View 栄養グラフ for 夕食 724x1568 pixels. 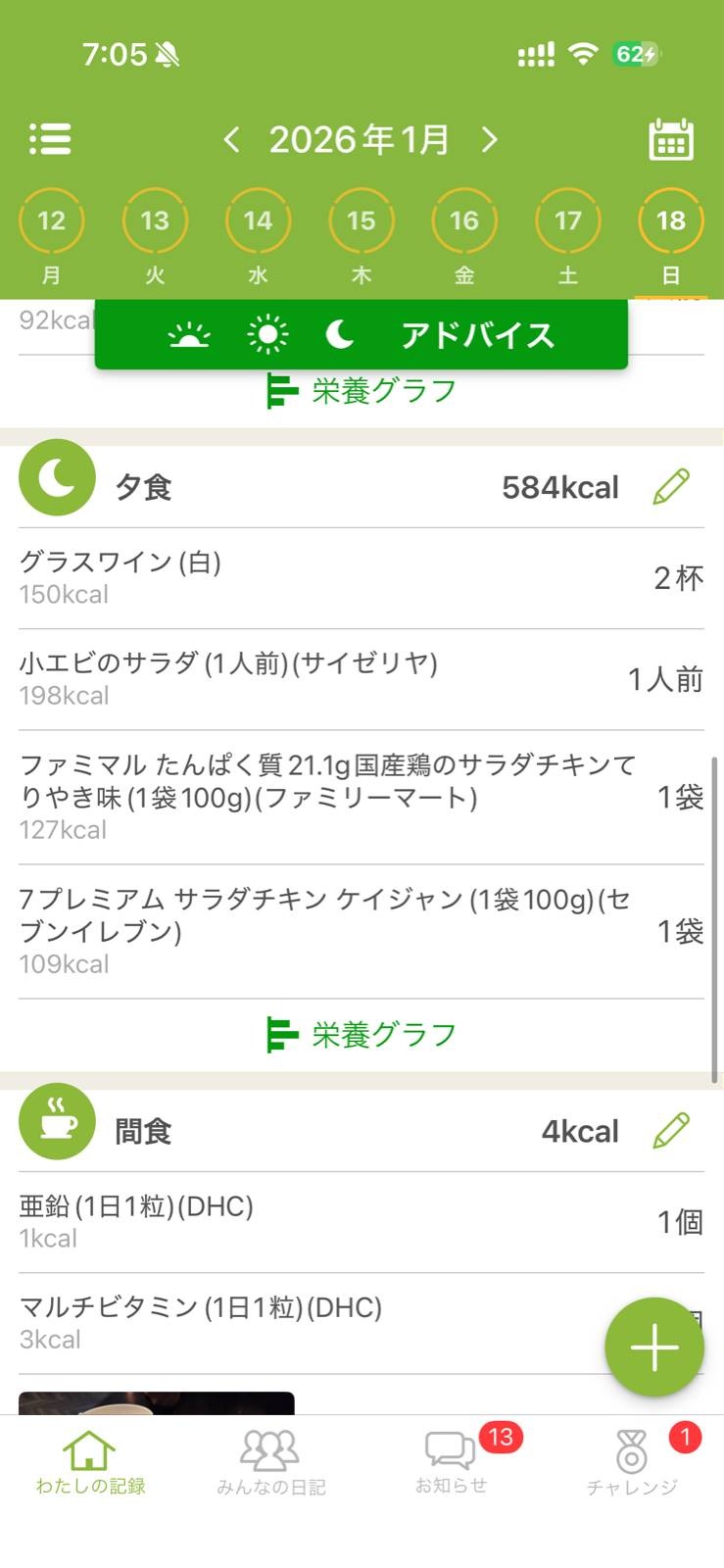tap(362, 1035)
